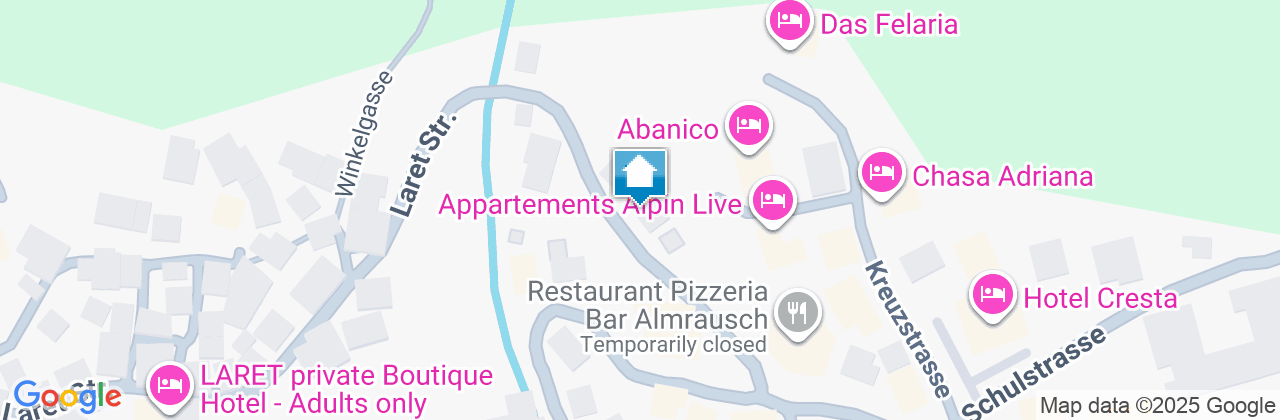The width and height of the screenshot is (1280, 420).
Task: Tap the Das Felaria hotel pin
Action: tap(791, 20)
